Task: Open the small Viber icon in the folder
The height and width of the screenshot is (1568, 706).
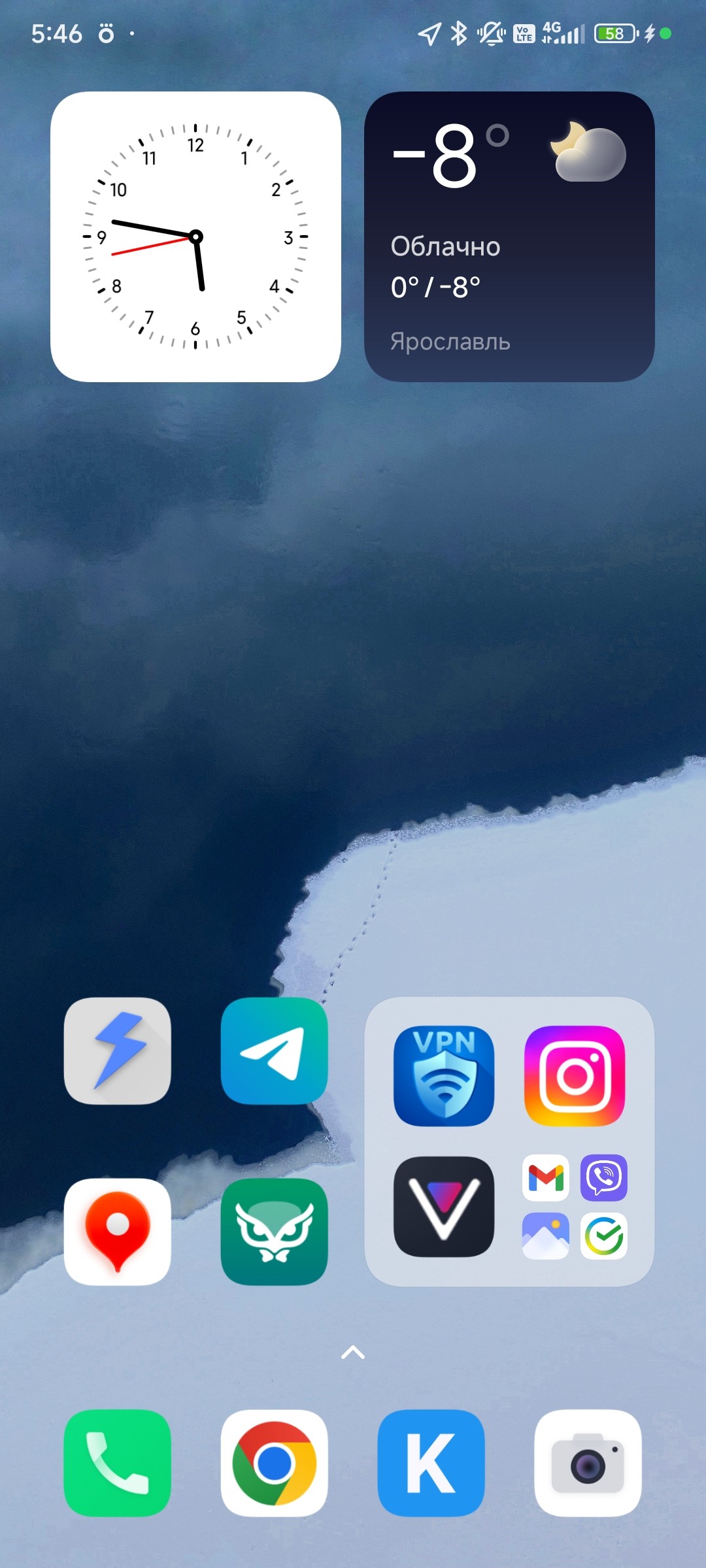Action: click(x=604, y=1178)
